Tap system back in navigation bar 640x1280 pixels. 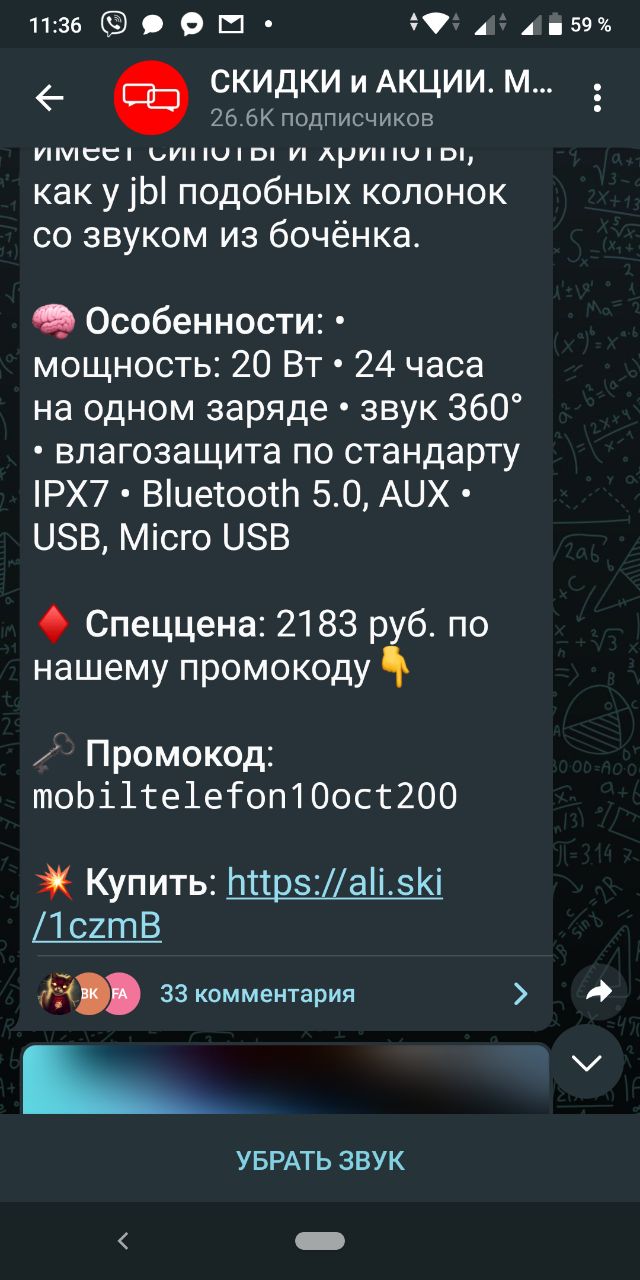click(x=123, y=1241)
